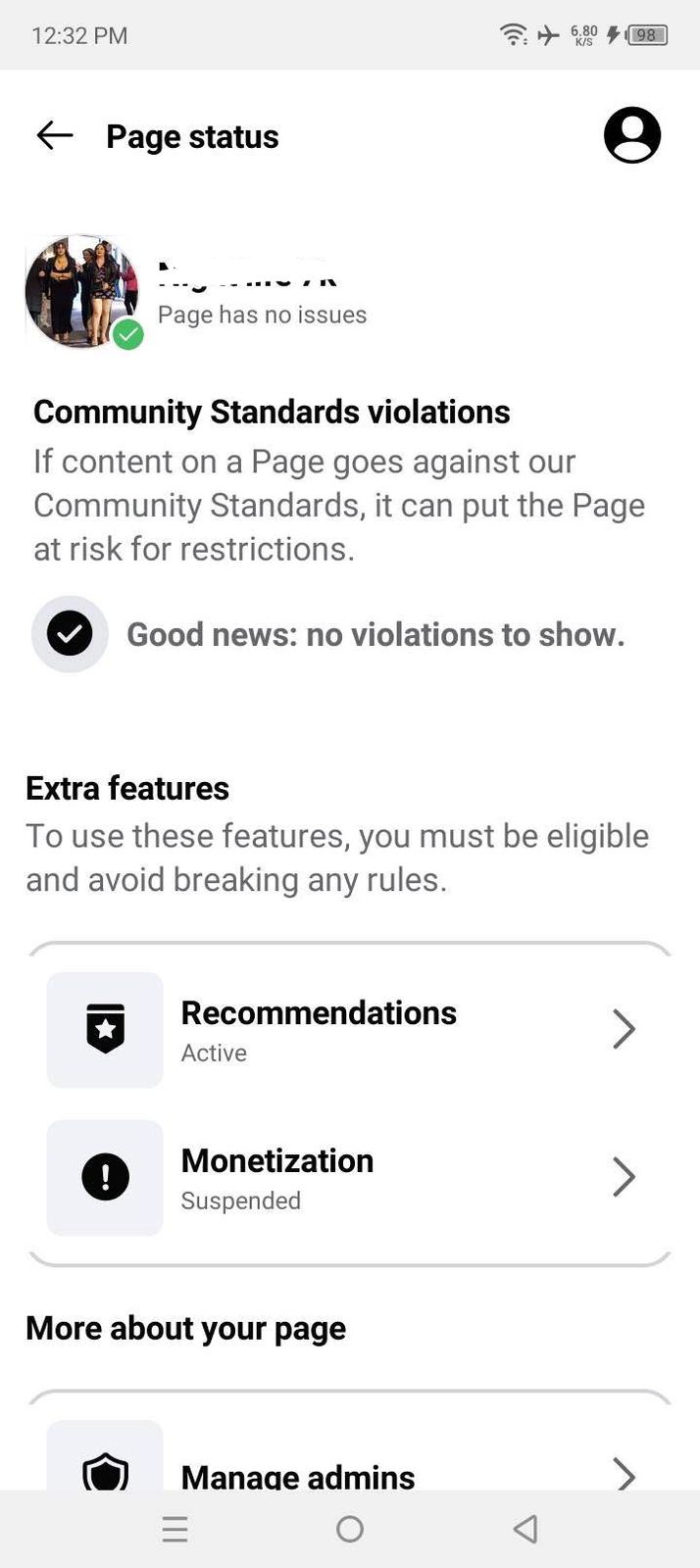Screen dimensions: 700x1568
Task: Open the recent apps button
Action: 175,1529
